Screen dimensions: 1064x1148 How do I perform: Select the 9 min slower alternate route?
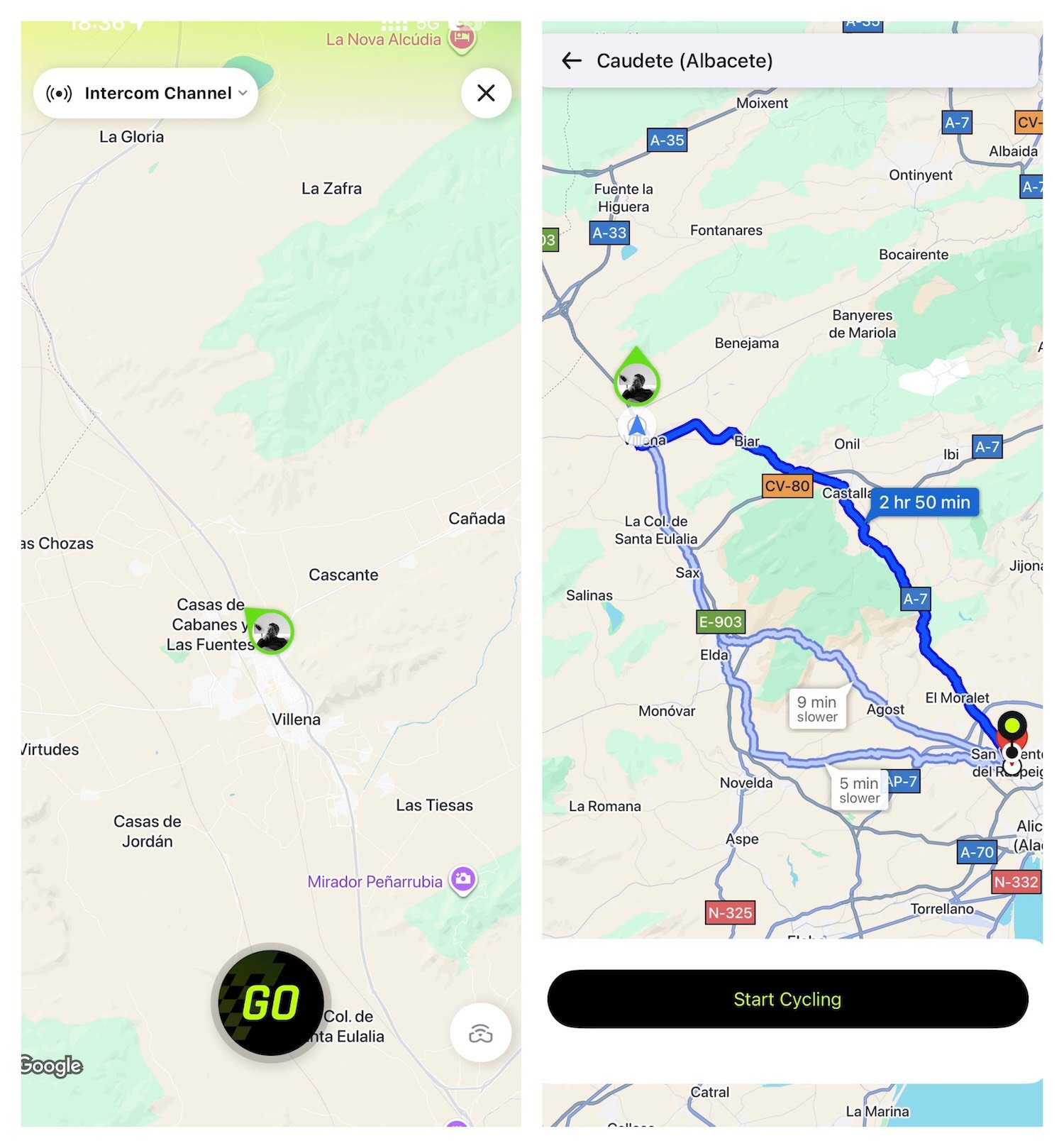(816, 709)
